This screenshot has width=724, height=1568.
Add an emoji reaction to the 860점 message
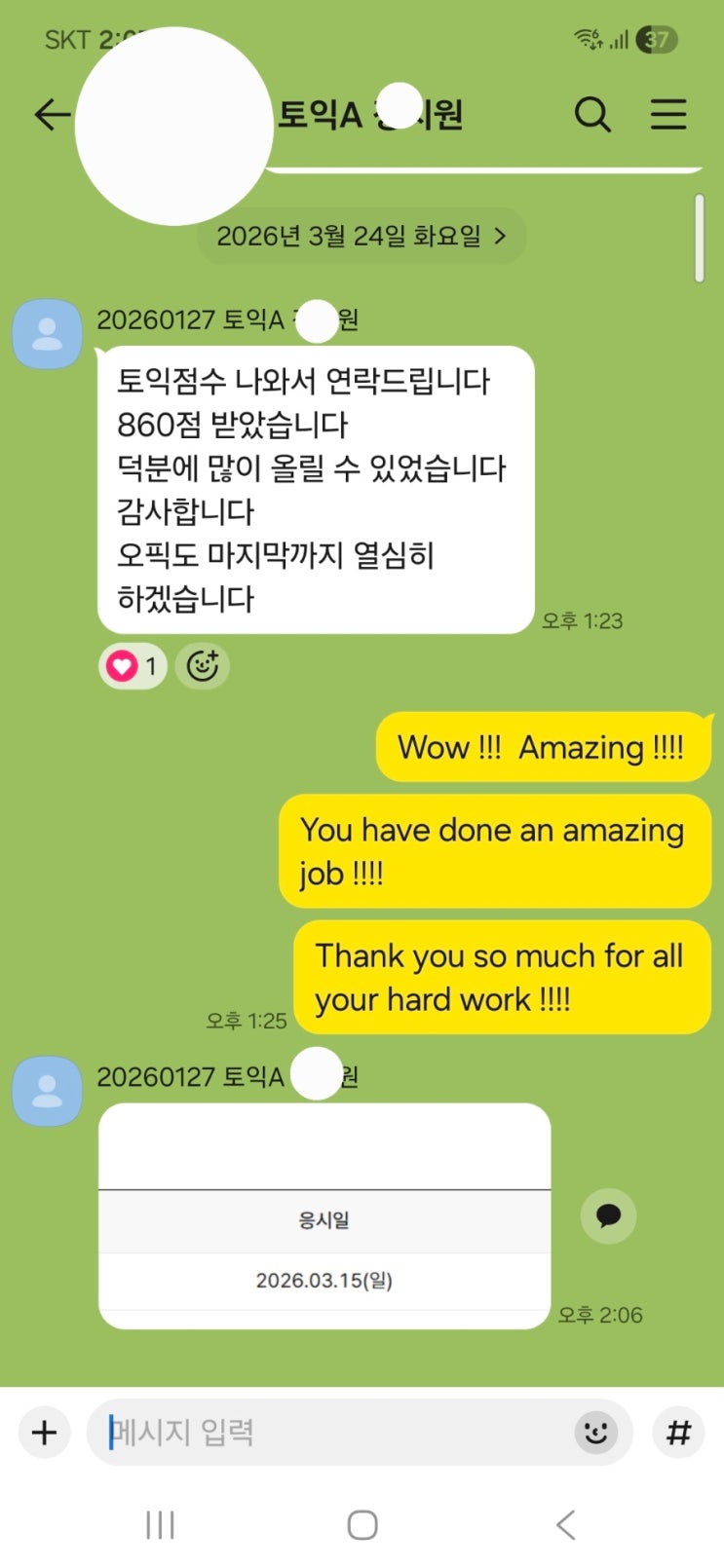pos(203,666)
